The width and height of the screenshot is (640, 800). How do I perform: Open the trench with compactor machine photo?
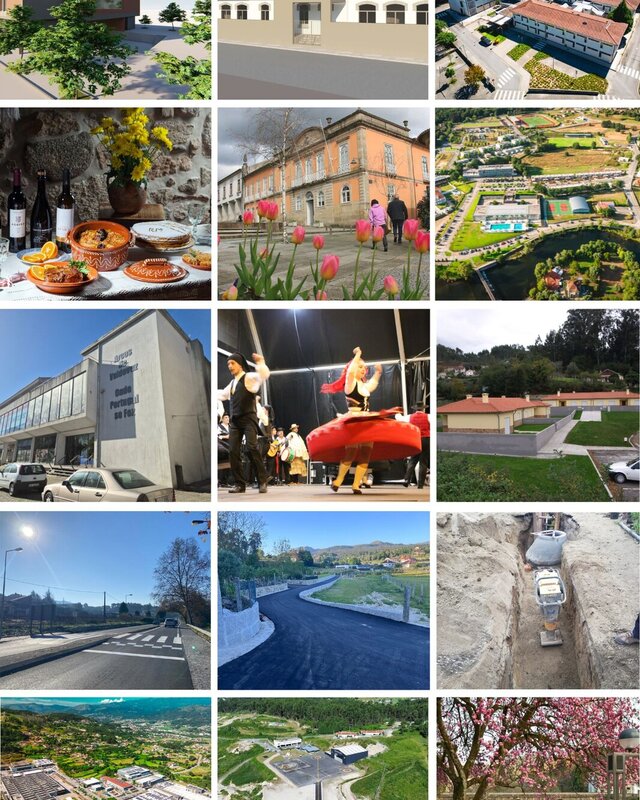pyautogui.click(x=538, y=600)
